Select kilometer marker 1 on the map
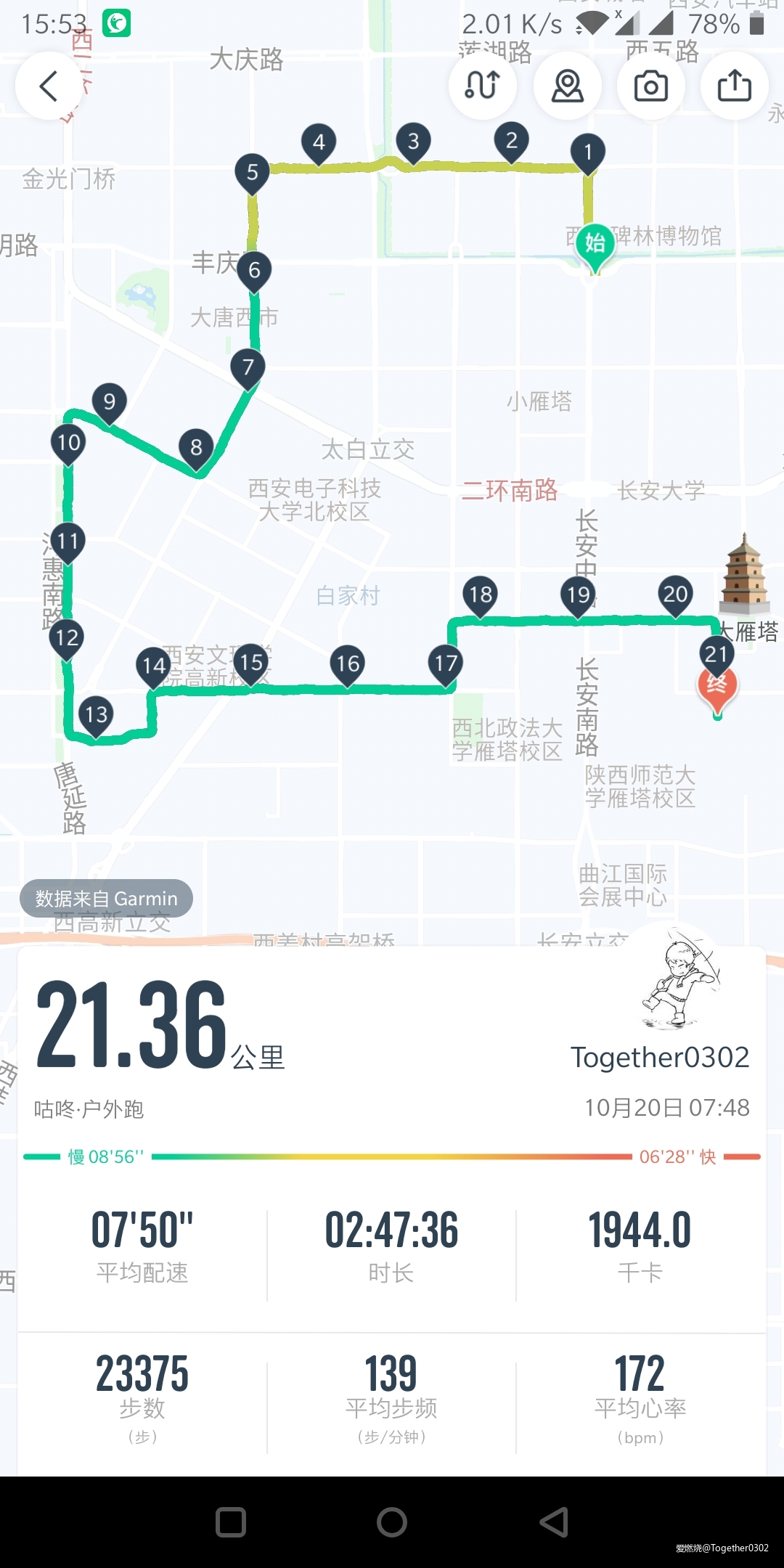Image resolution: width=784 pixels, height=1568 pixels. point(588,152)
